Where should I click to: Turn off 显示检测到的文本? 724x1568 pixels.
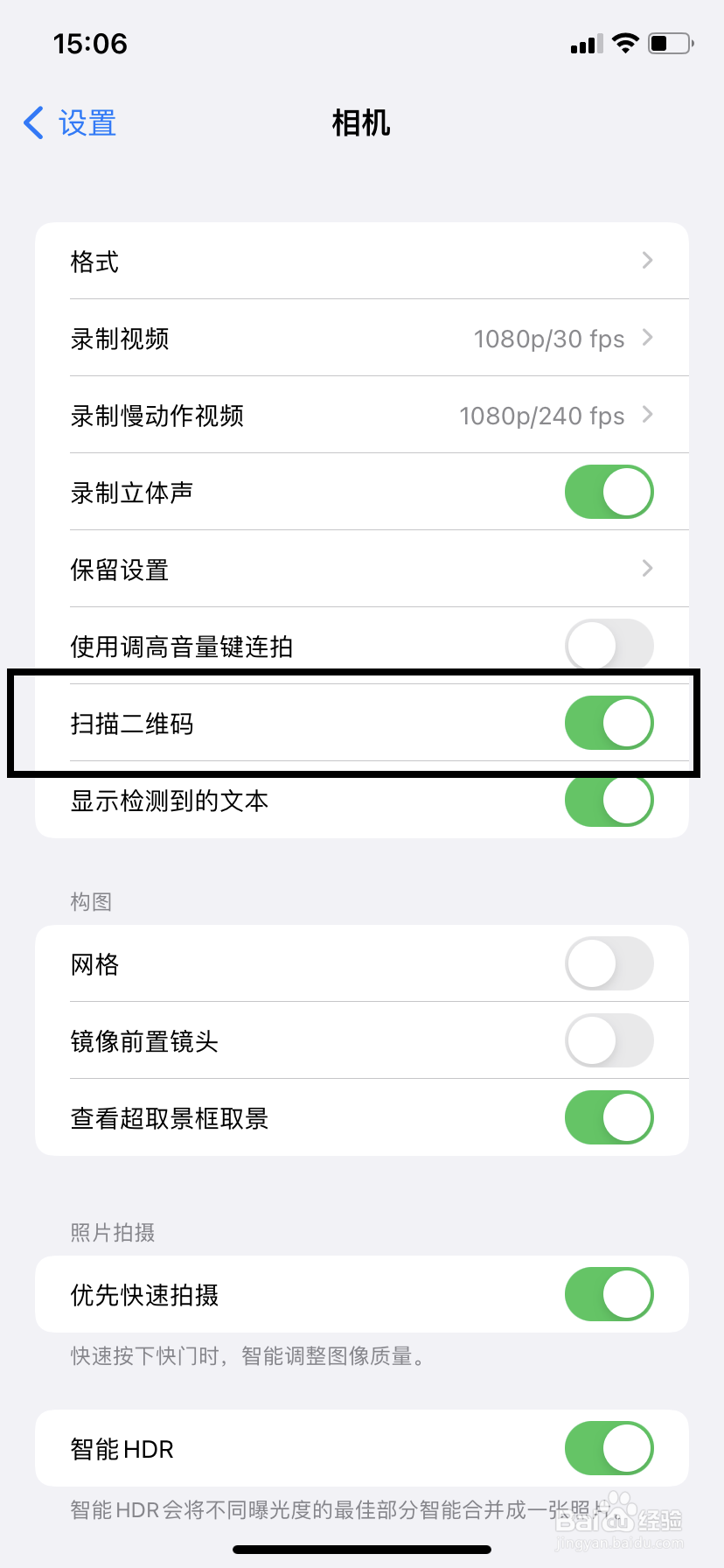point(609,799)
